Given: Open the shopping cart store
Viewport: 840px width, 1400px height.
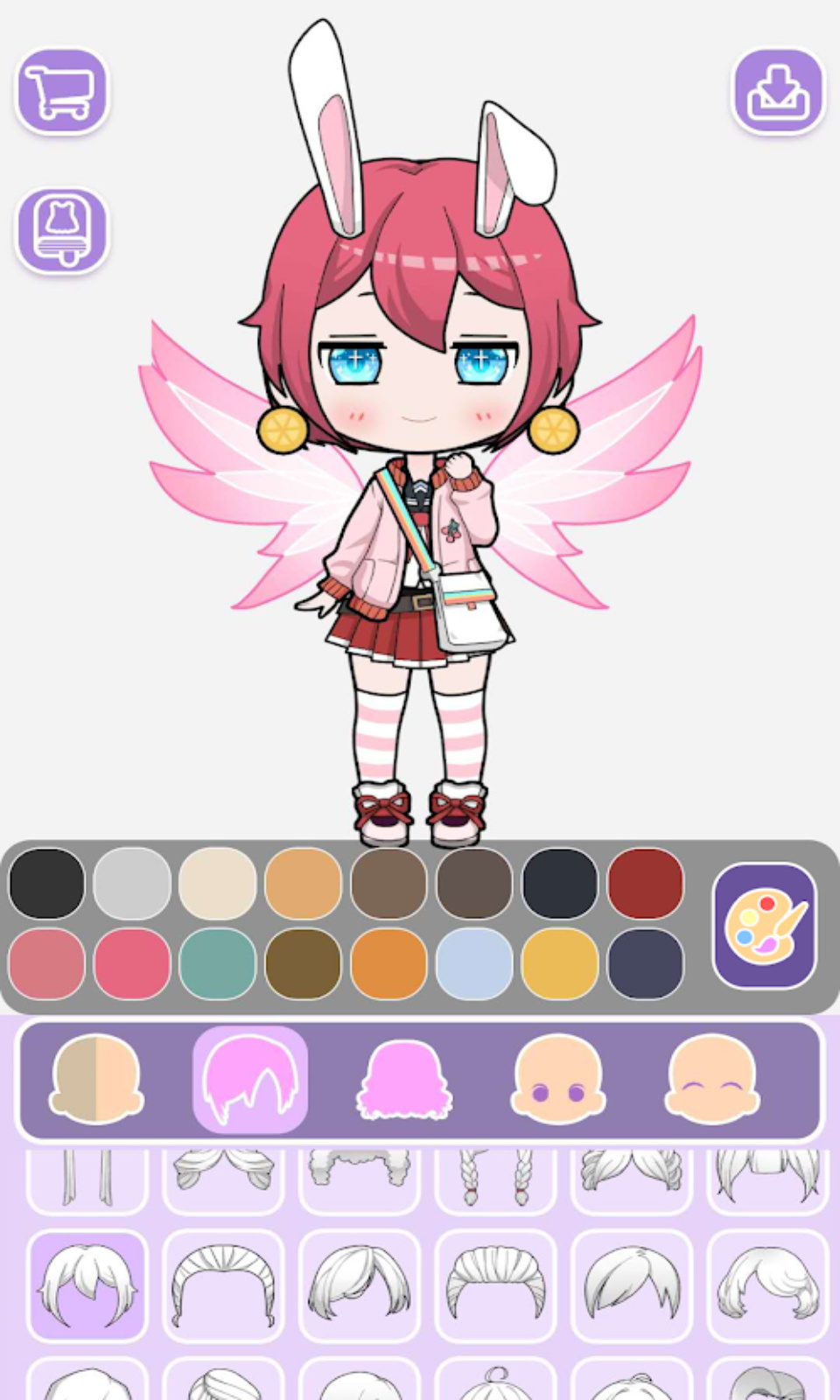Looking at the screenshot, I should pyautogui.click(x=61, y=91).
